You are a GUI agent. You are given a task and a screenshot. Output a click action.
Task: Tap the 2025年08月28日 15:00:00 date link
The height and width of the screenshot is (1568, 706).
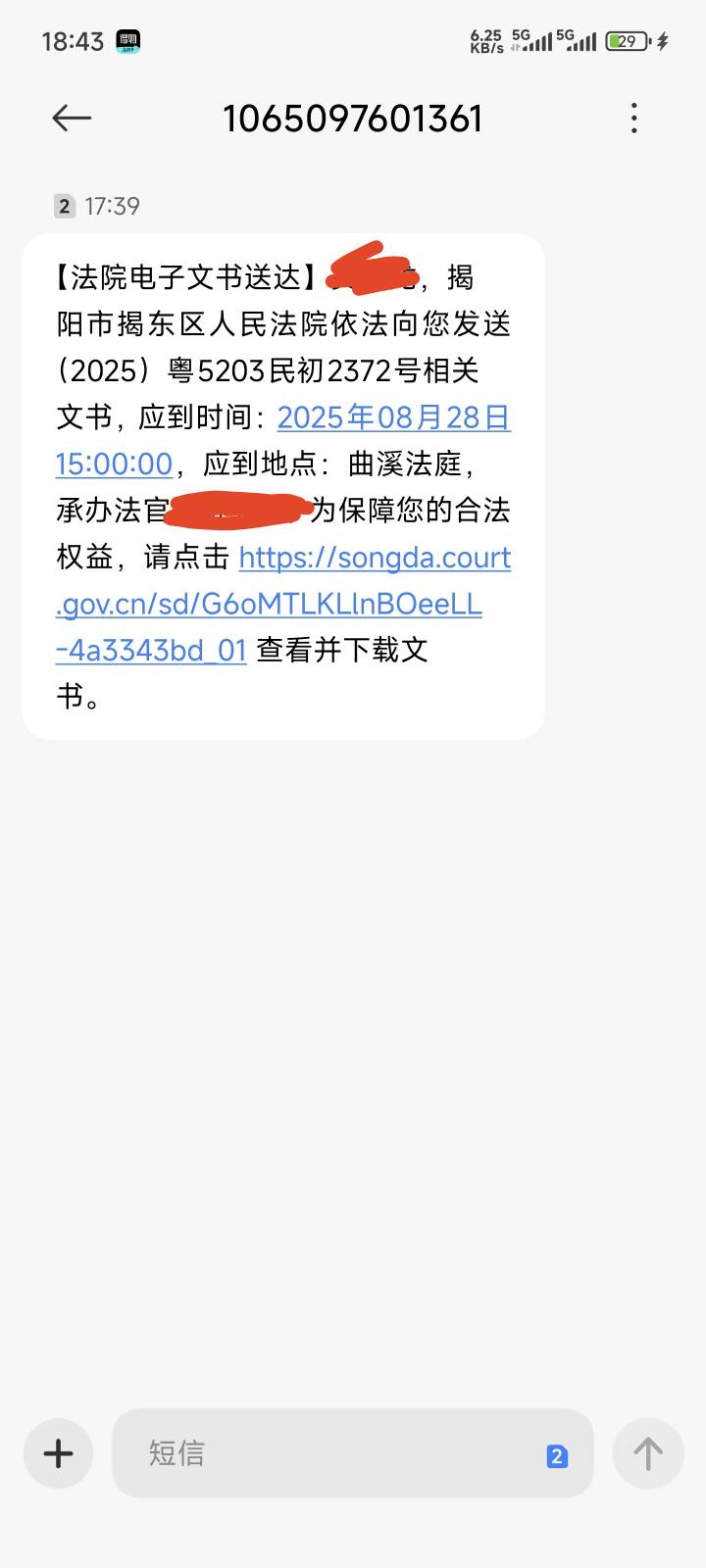(x=283, y=440)
